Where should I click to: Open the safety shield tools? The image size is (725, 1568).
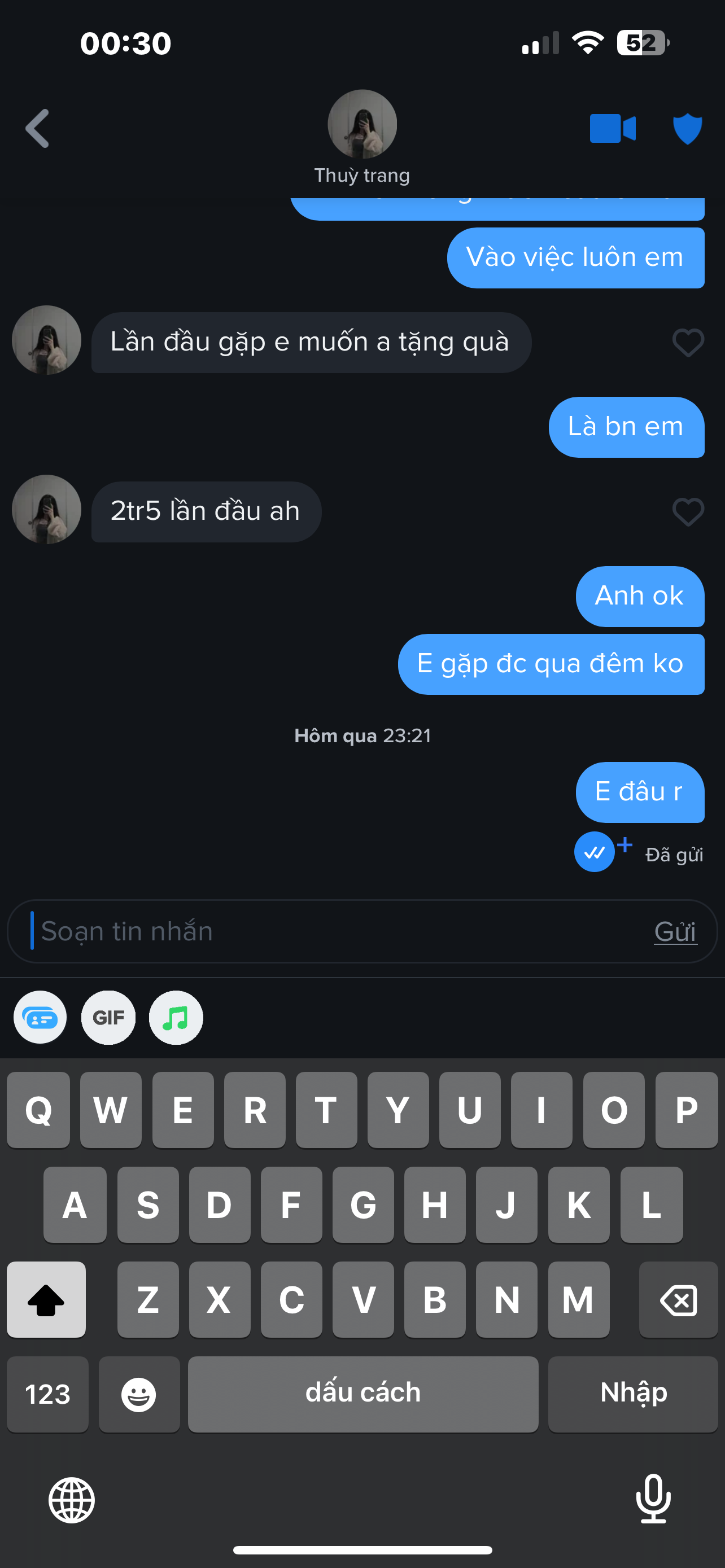click(x=687, y=129)
